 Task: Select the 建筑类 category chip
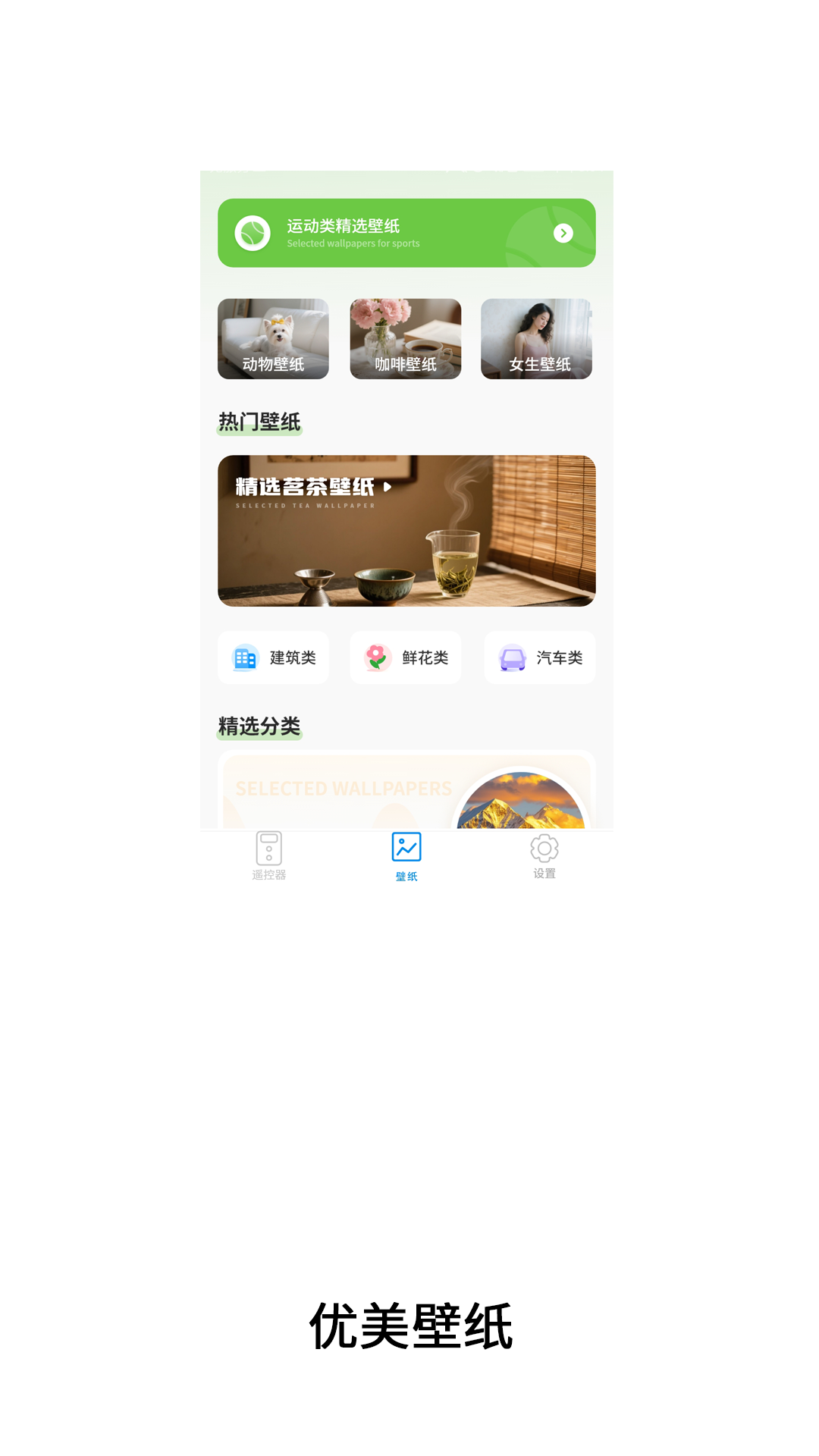coord(273,657)
